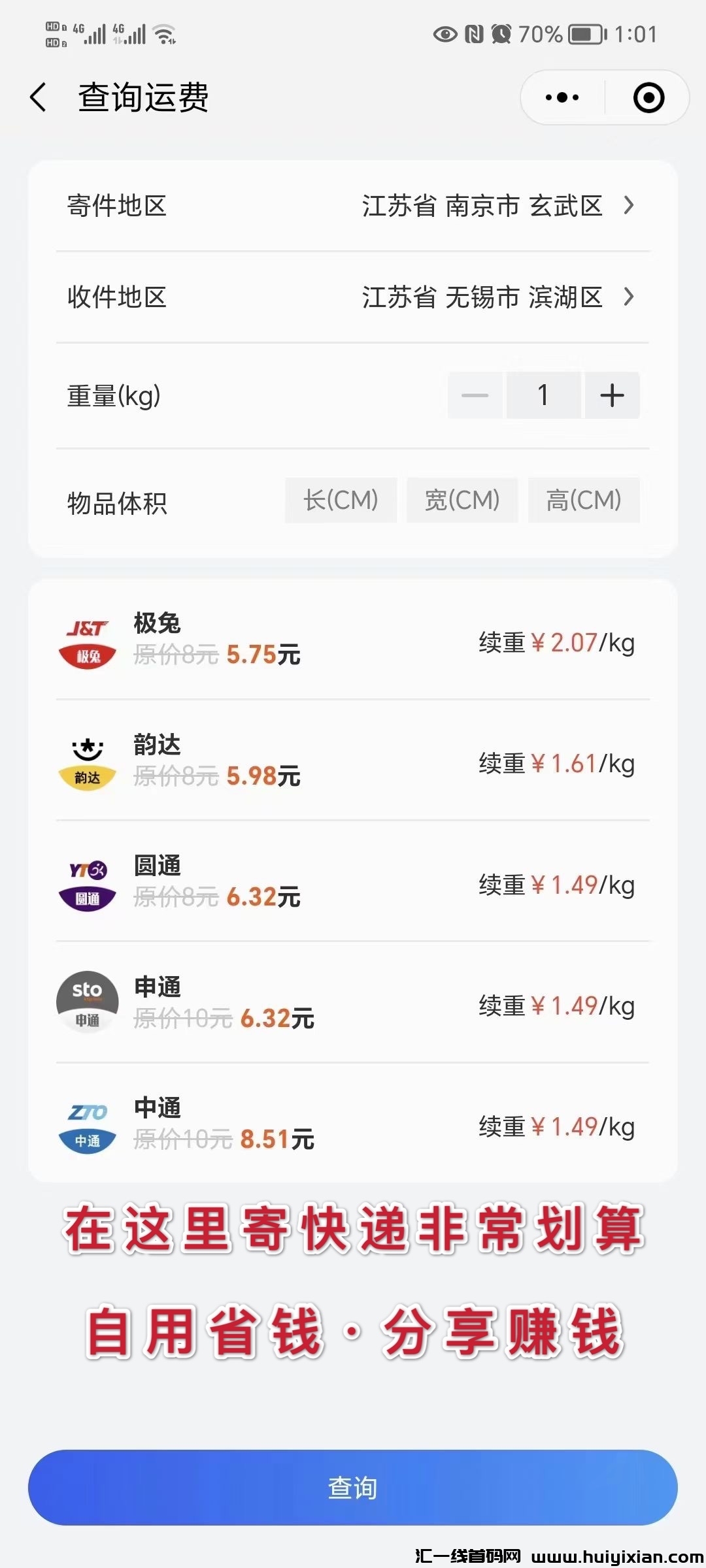Select the 极兔 courier option
Image resolution: width=706 pixels, height=1568 pixels.
pos(353,640)
